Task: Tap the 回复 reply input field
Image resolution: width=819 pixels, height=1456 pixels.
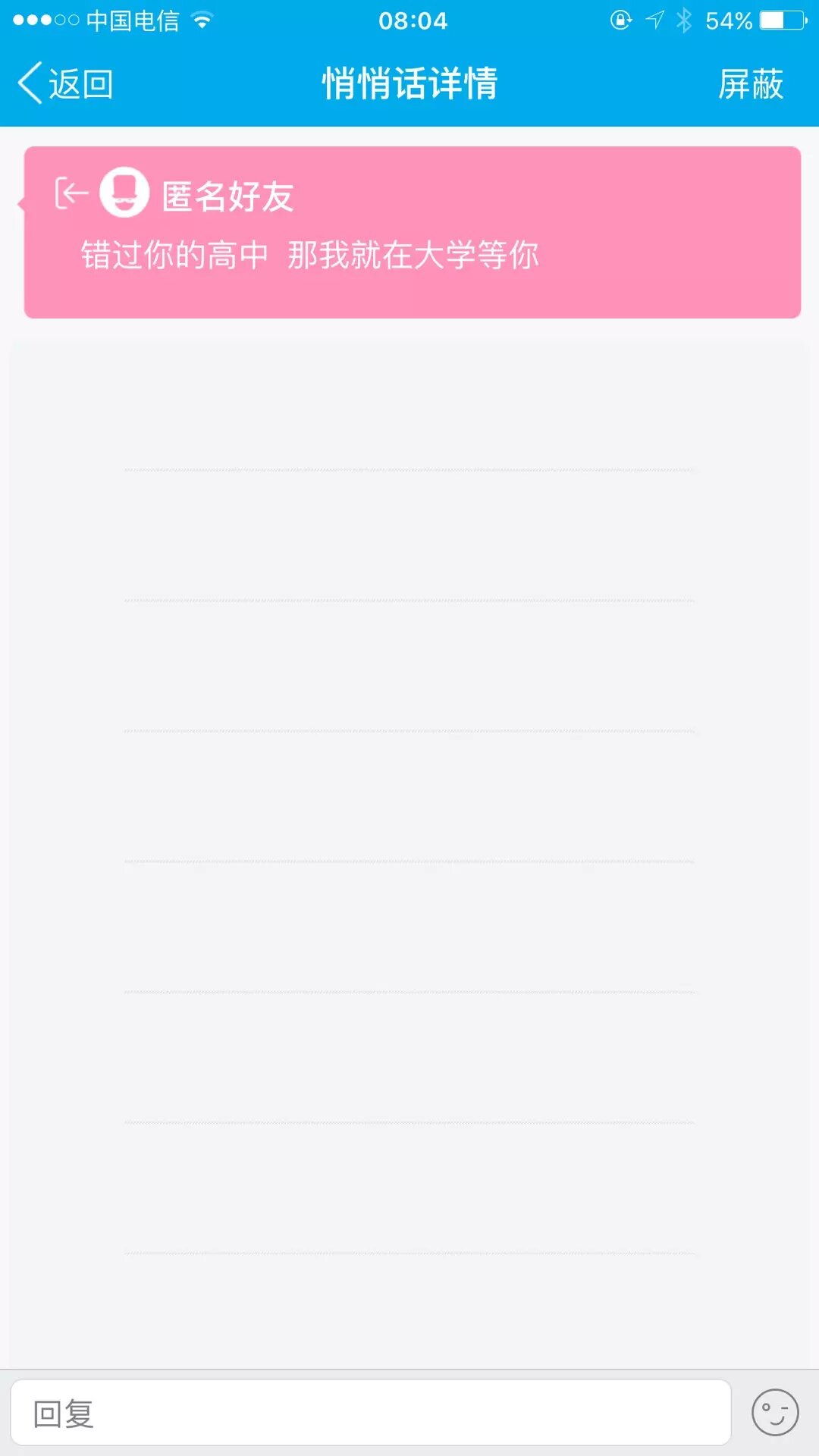Action: coord(370,1414)
